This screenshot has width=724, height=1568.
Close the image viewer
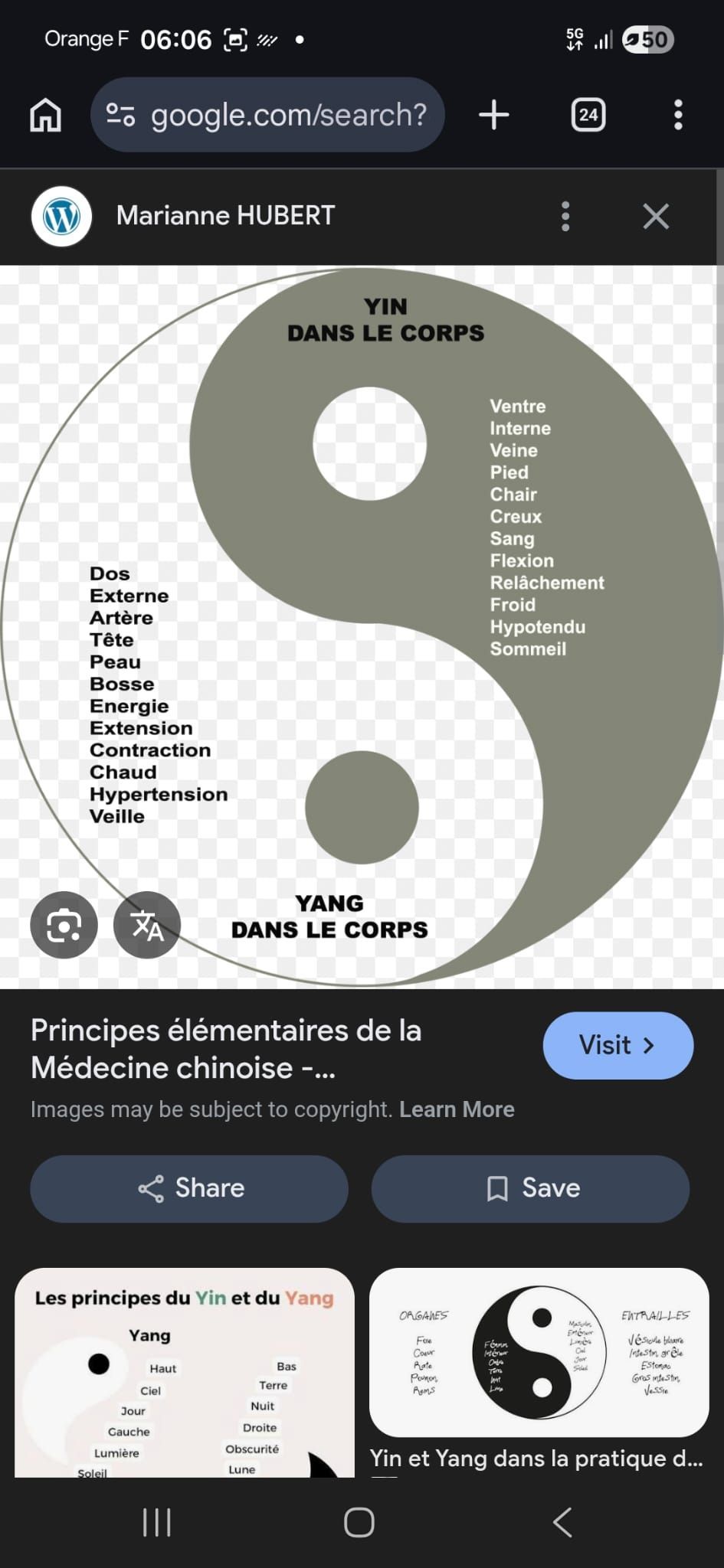[656, 217]
